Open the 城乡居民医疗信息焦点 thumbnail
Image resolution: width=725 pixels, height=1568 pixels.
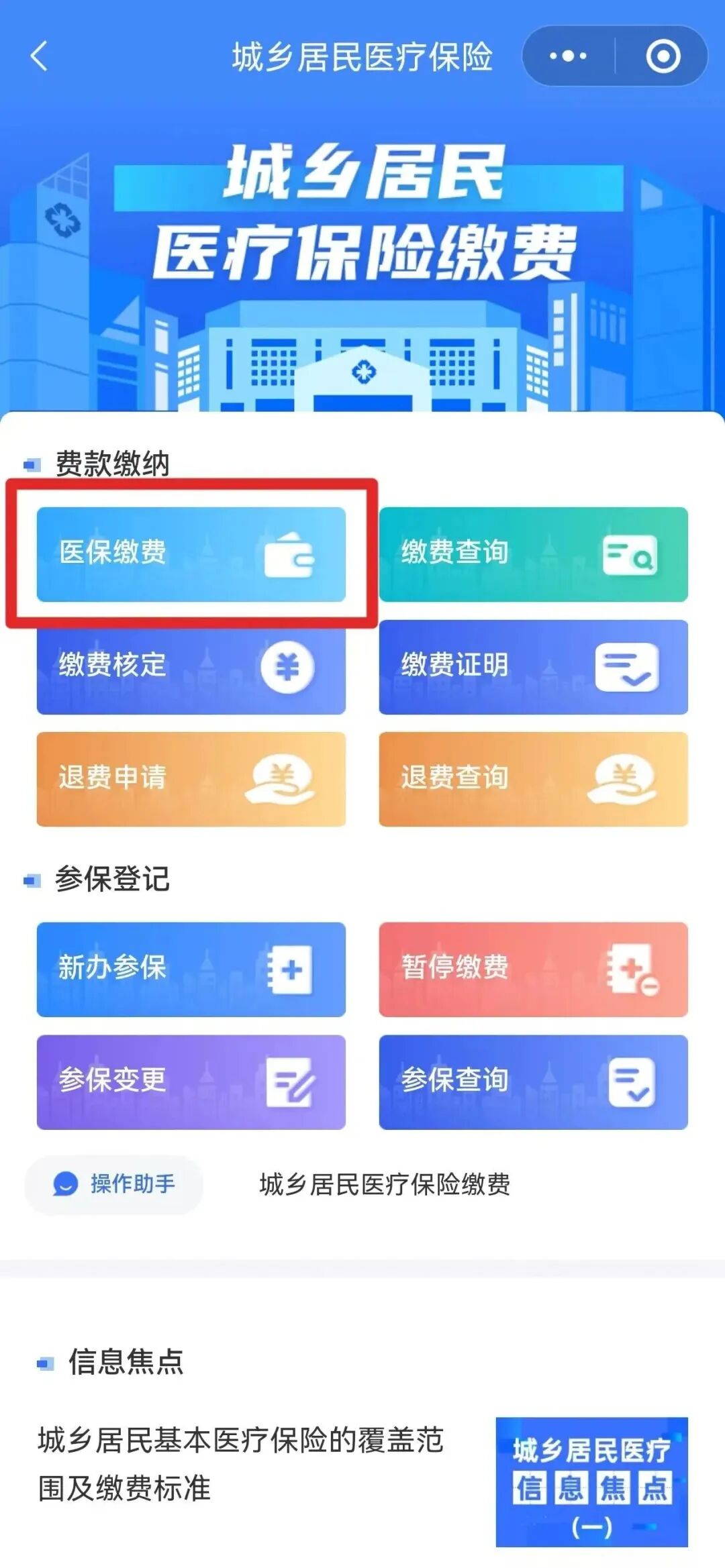point(591,1481)
